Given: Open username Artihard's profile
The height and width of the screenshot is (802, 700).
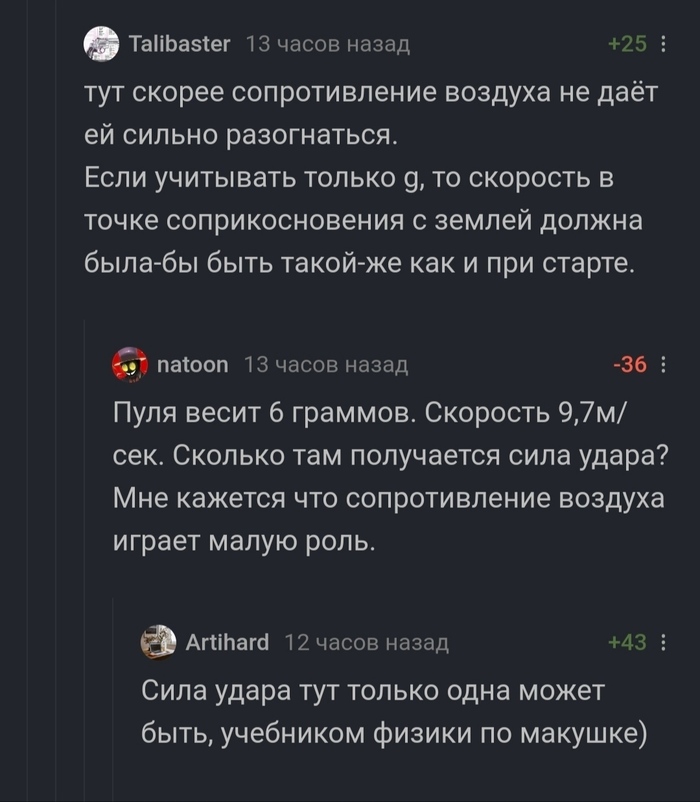Looking at the screenshot, I should coord(227,642).
